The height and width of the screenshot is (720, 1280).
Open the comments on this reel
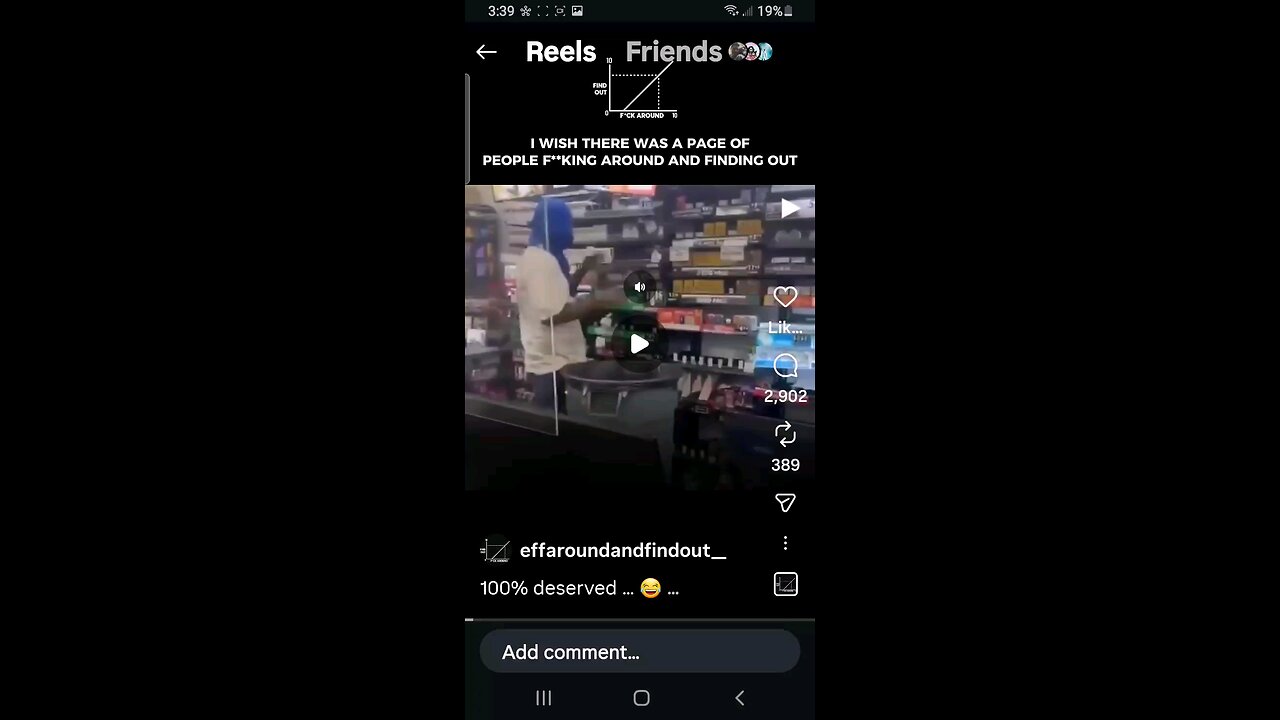[x=785, y=367]
